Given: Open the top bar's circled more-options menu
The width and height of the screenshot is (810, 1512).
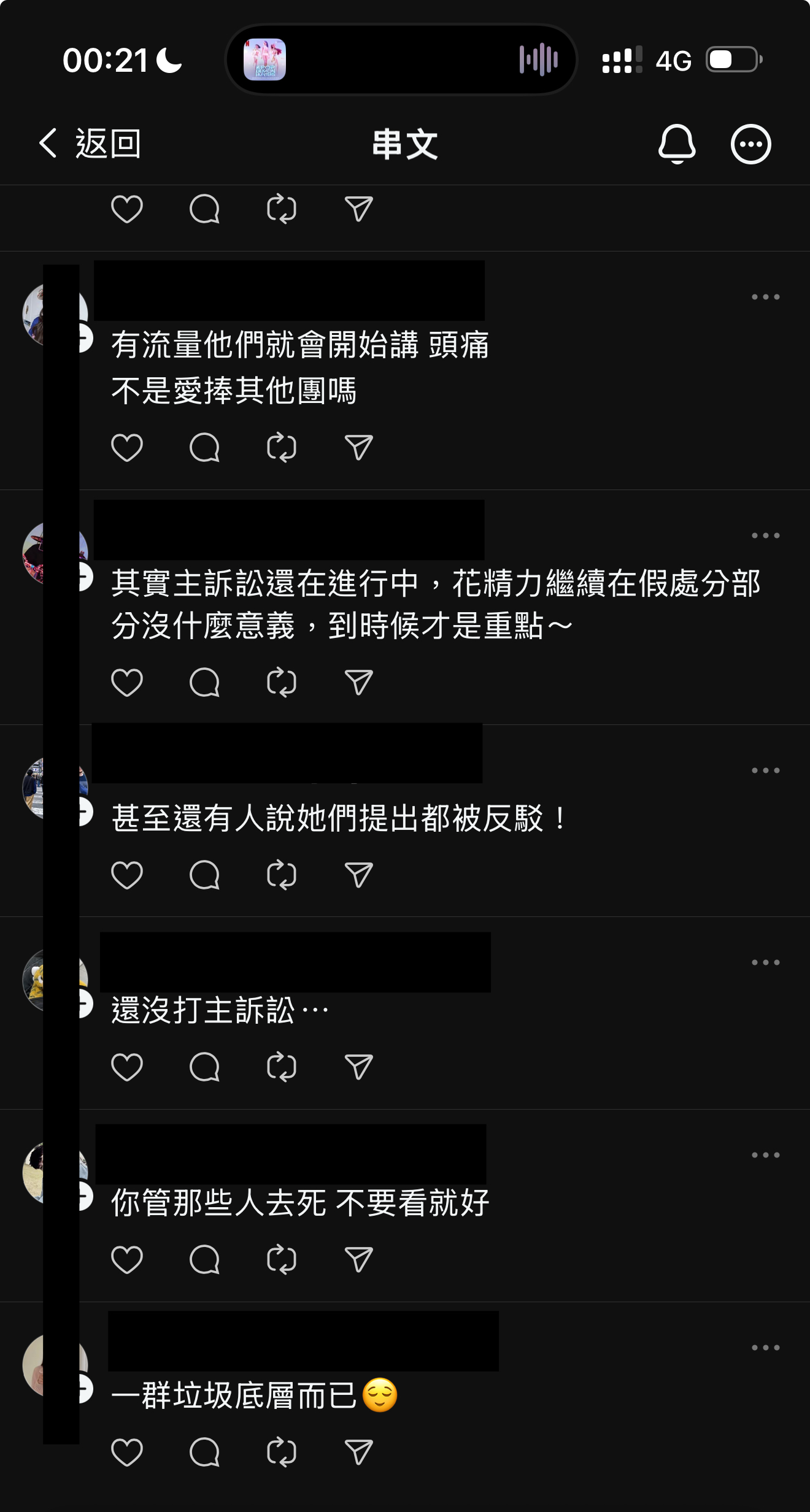Looking at the screenshot, I should [750, 144].
